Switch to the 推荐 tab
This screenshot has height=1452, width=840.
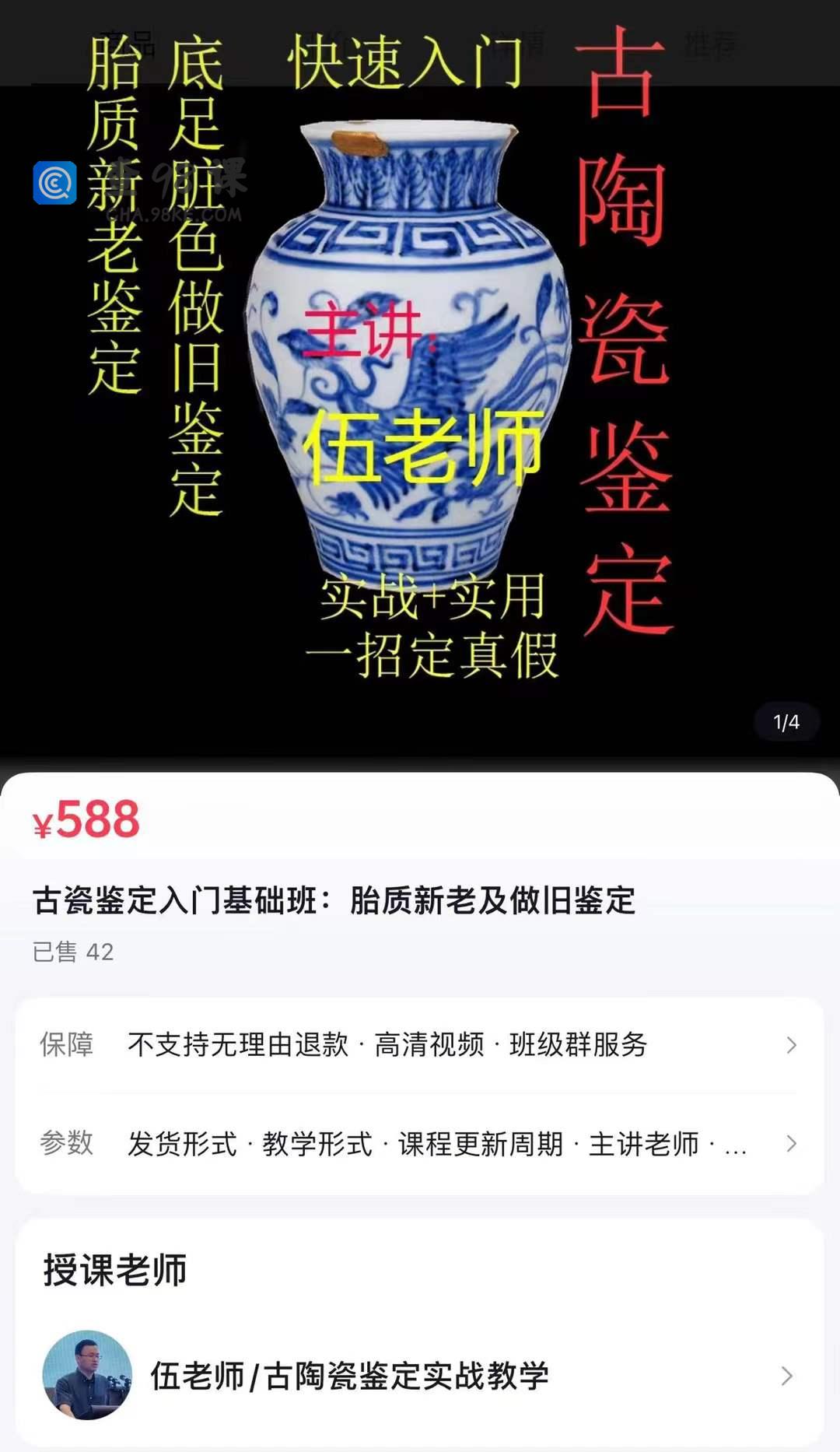point(709,44)
